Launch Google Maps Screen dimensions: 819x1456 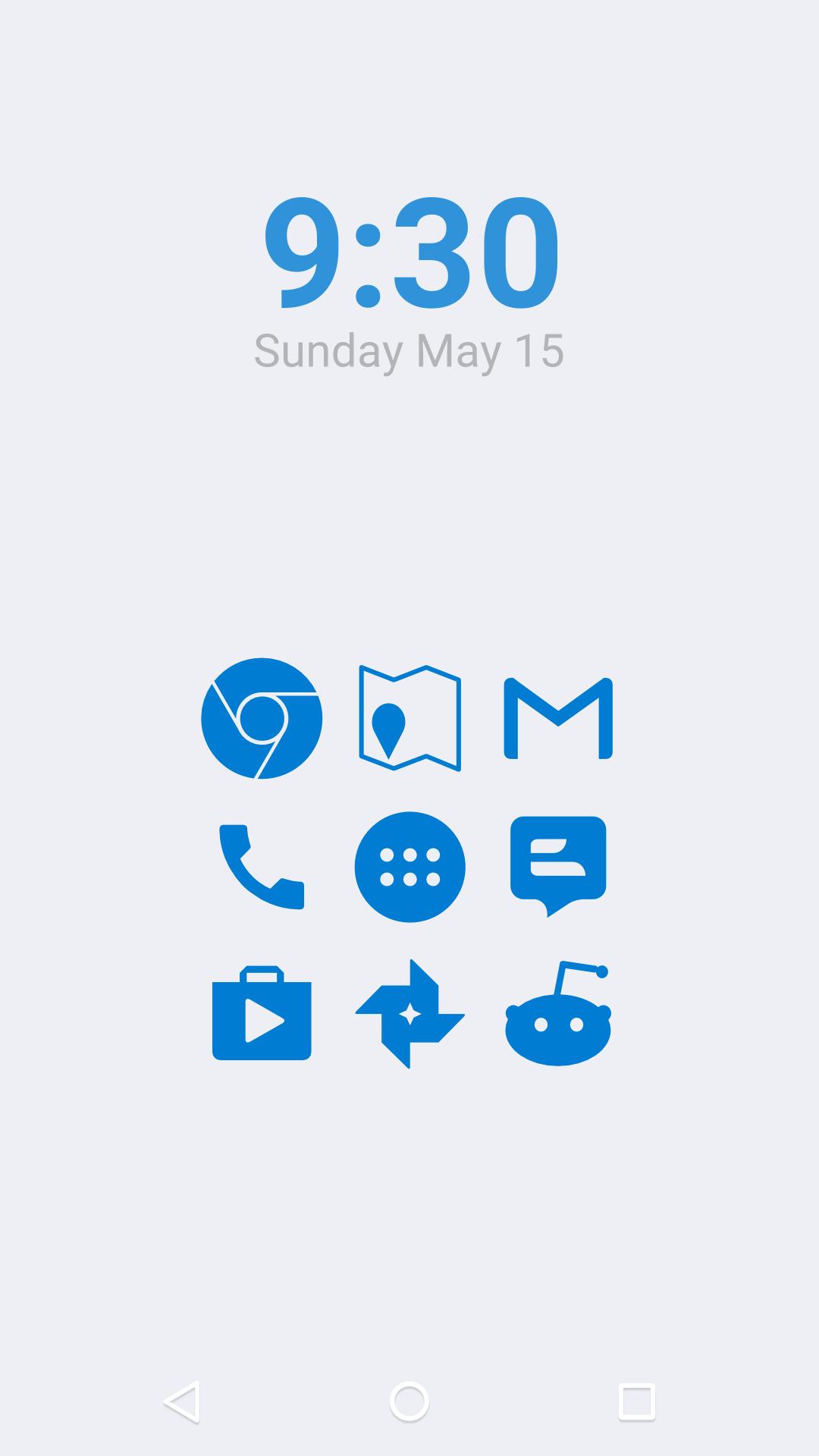coord(409,717)
